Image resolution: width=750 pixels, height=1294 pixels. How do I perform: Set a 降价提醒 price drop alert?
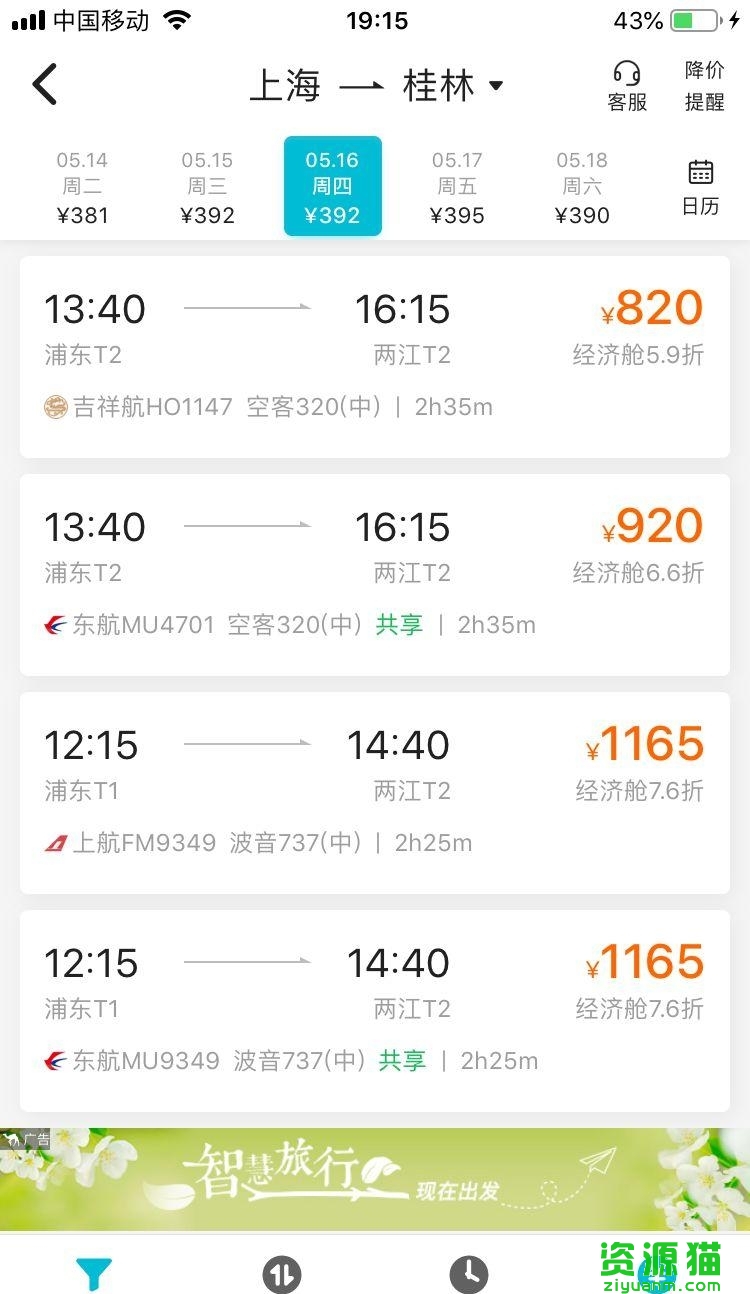click(x=704, y=86)
